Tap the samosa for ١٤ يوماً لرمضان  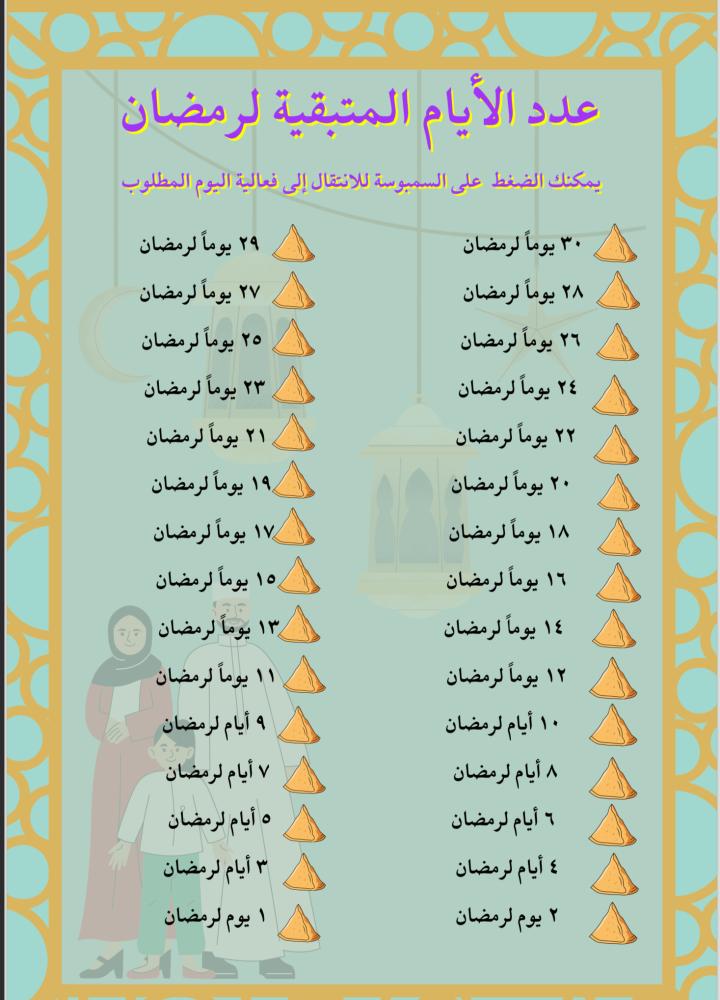click(x=613, y=631)
